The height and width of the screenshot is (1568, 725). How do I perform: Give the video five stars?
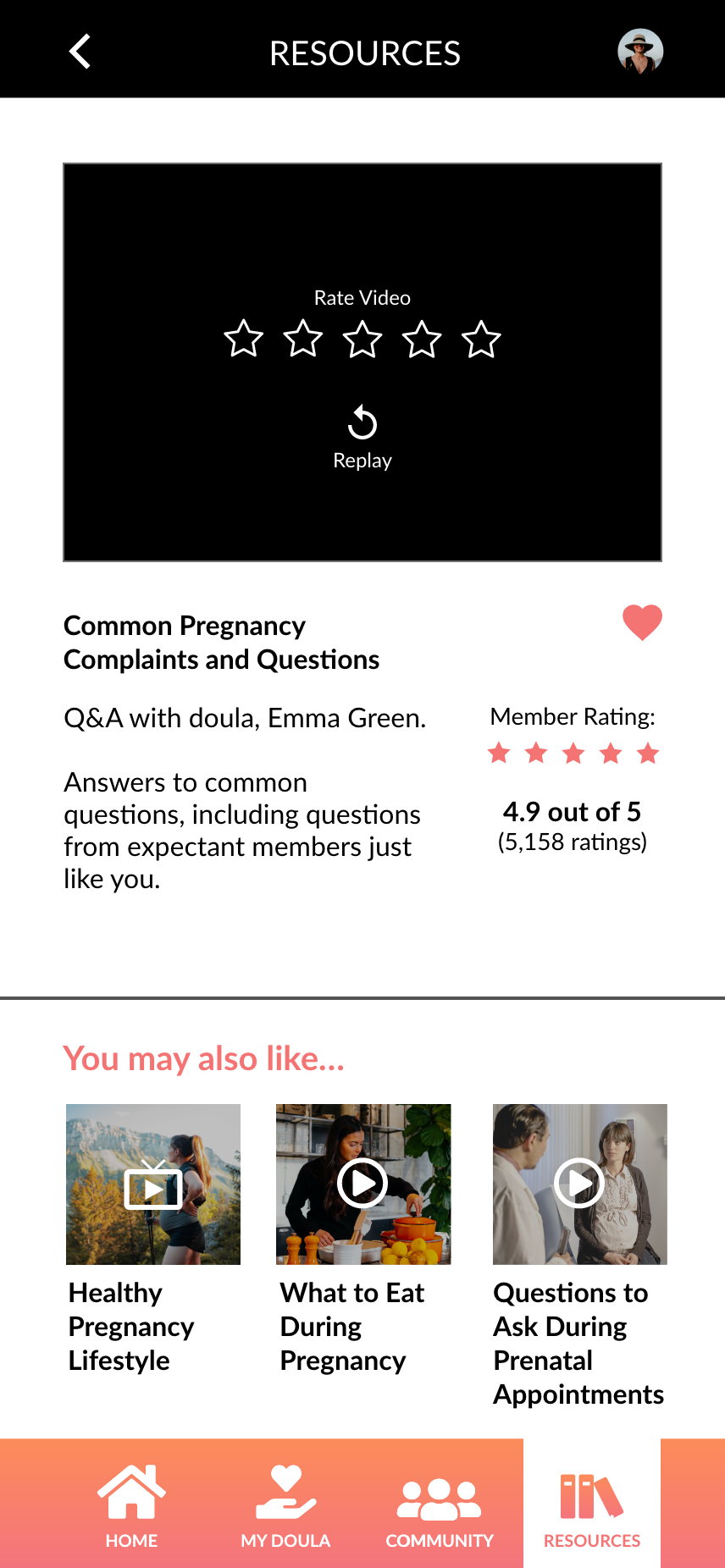481,340
